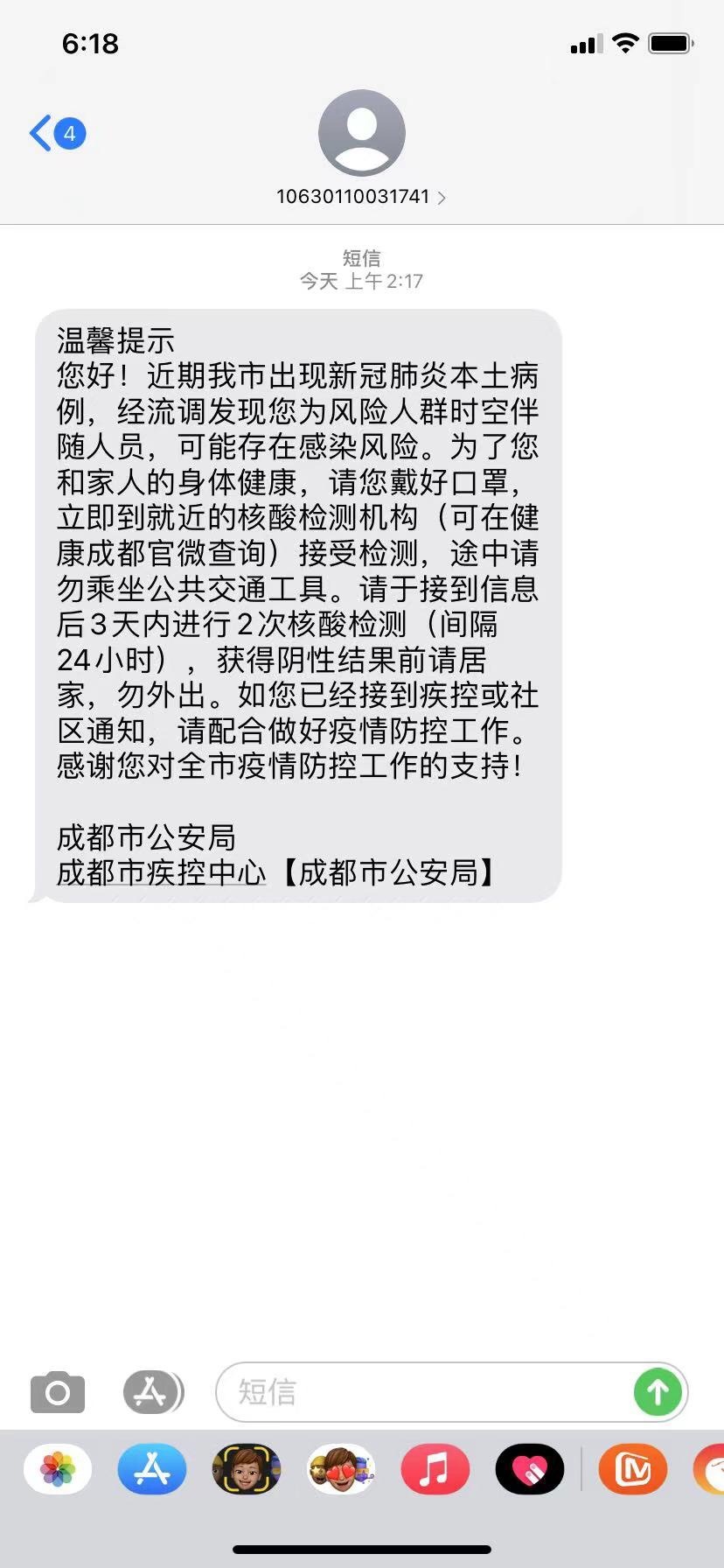Tap the camera icon to attach photo
The height and width of the screenshot is (1568, 724).
[58, 1392]
